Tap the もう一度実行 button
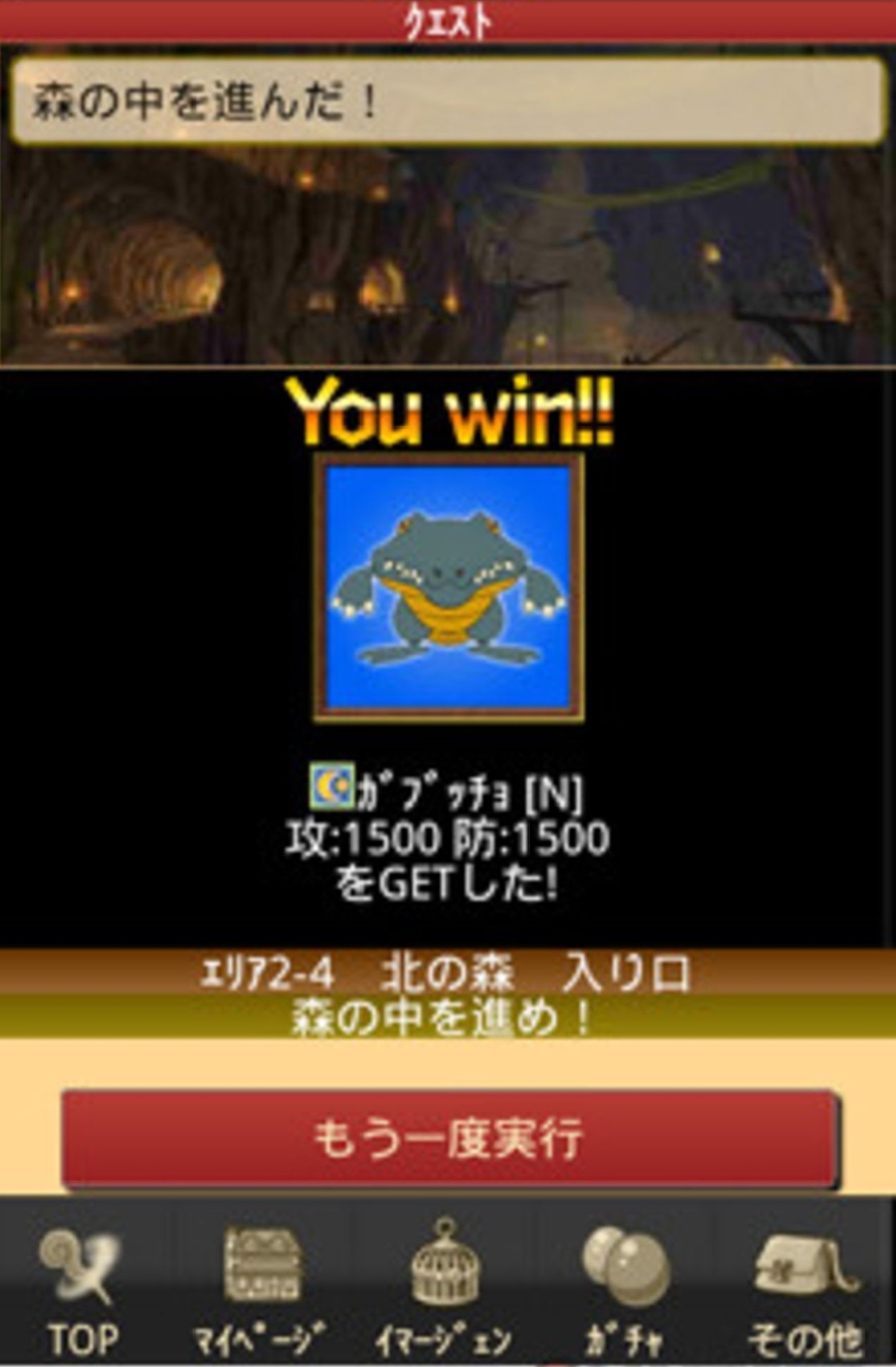The width and height of the screenshot is (896, 1367). click(x=449, y=1138)
